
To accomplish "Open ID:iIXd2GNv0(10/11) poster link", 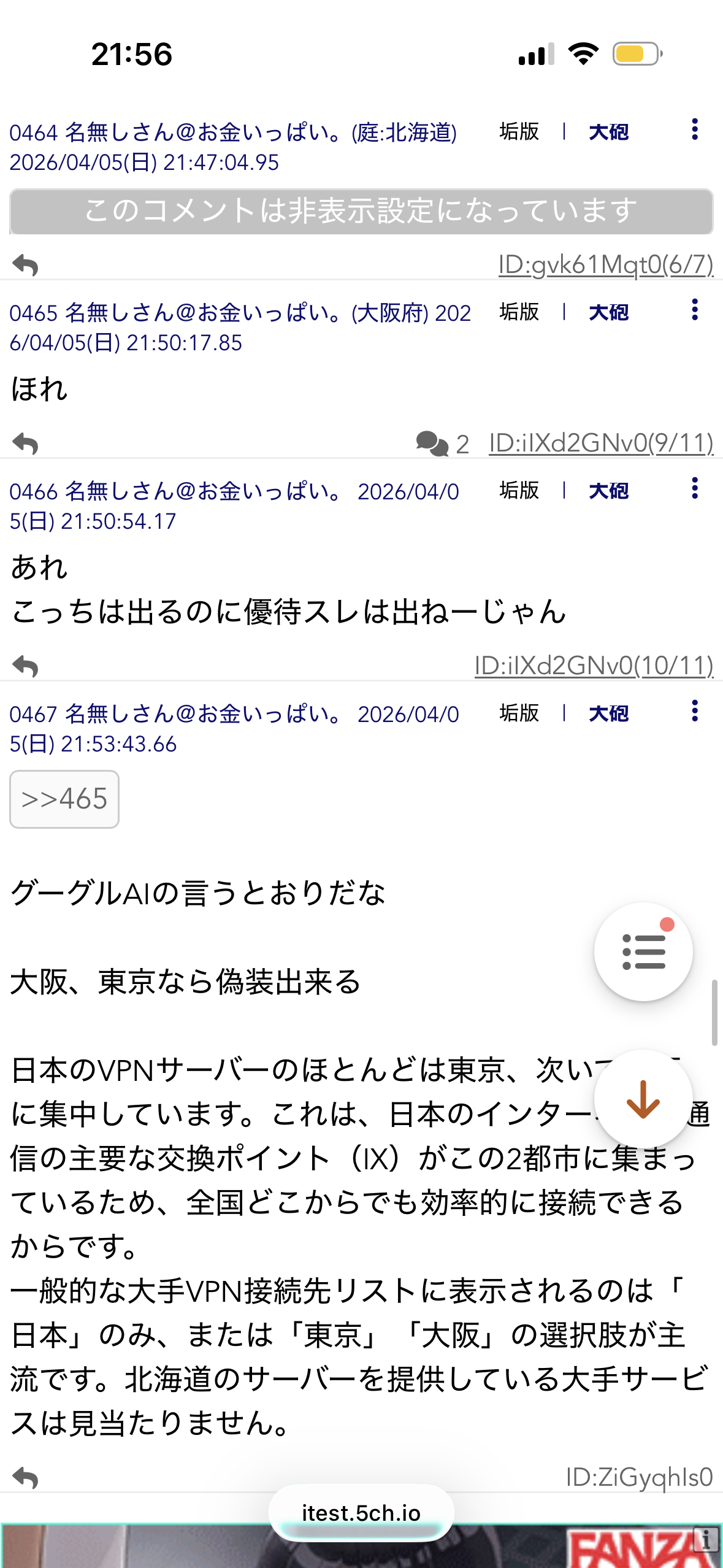I will pyautogui.click(x=594, y=666).
